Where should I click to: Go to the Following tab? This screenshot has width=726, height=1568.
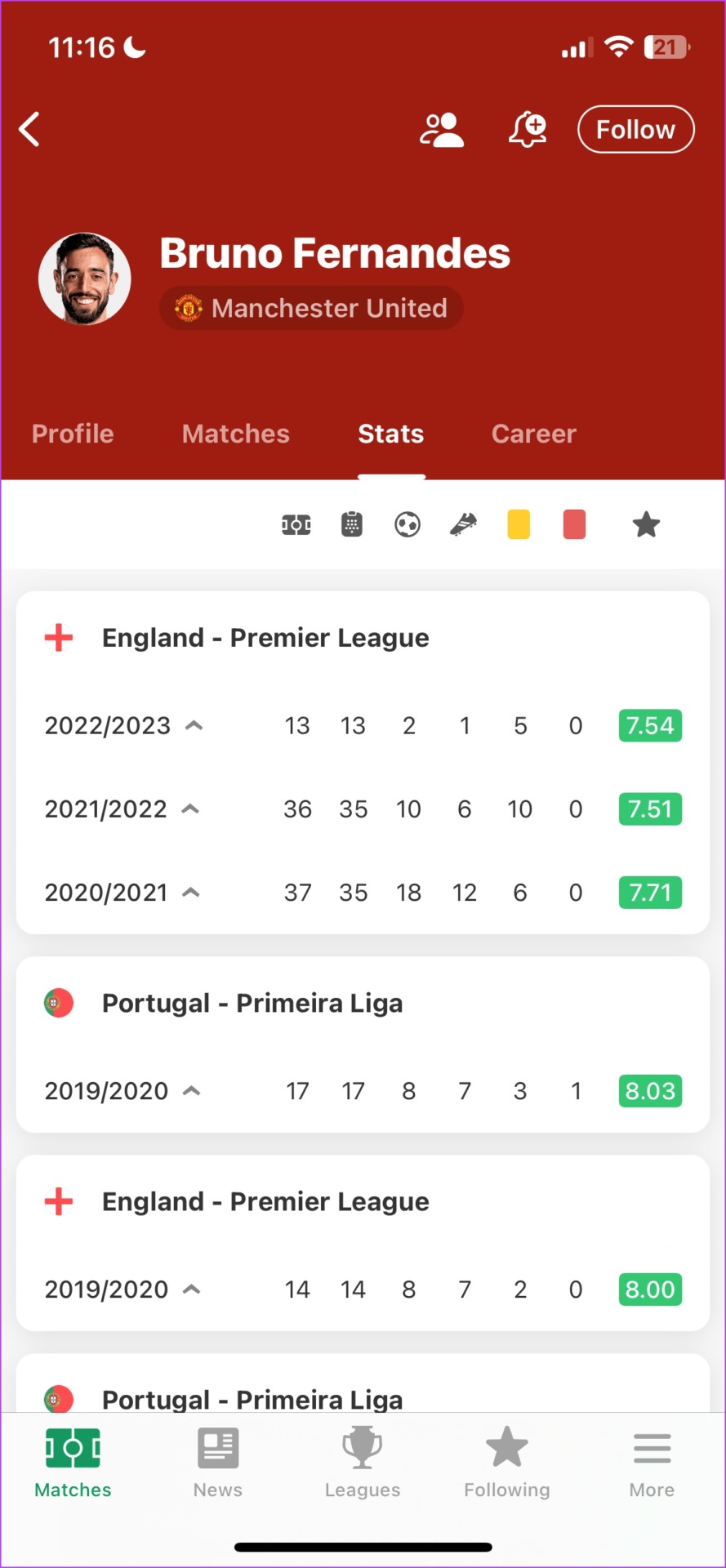click(x=507, y=1463)
